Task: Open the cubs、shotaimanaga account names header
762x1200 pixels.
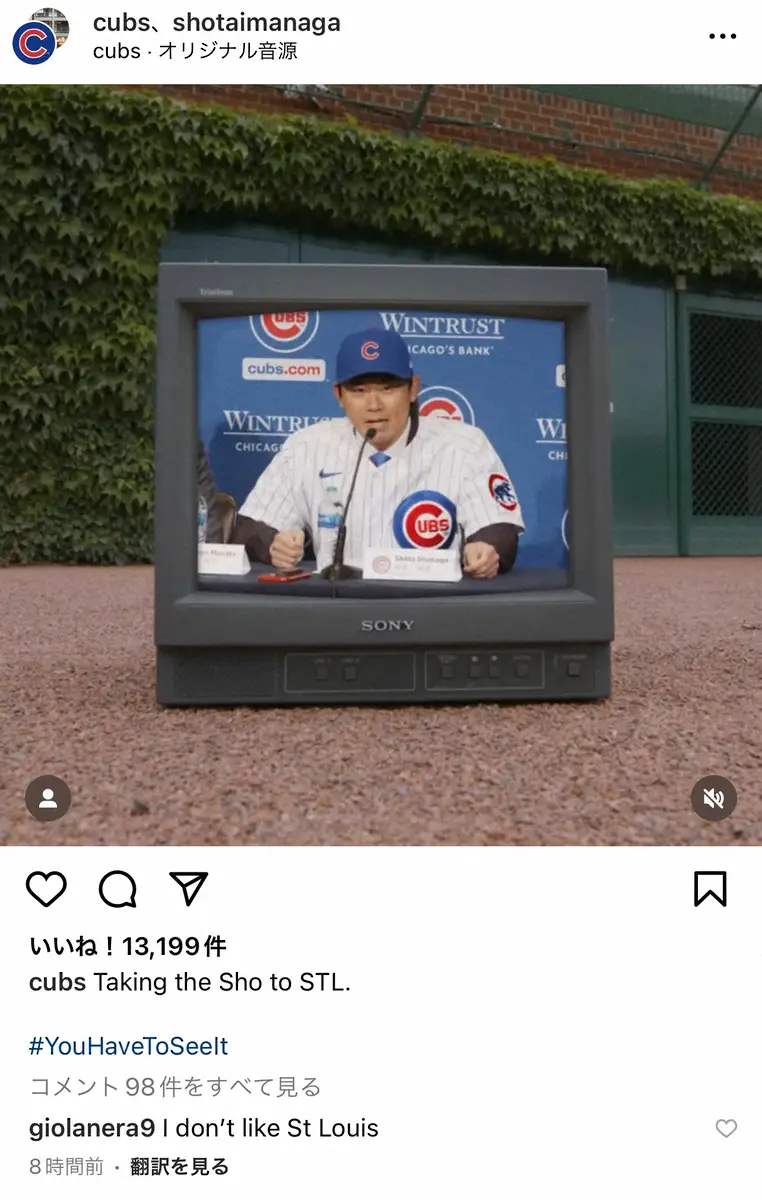Action: tap(216, 22)
